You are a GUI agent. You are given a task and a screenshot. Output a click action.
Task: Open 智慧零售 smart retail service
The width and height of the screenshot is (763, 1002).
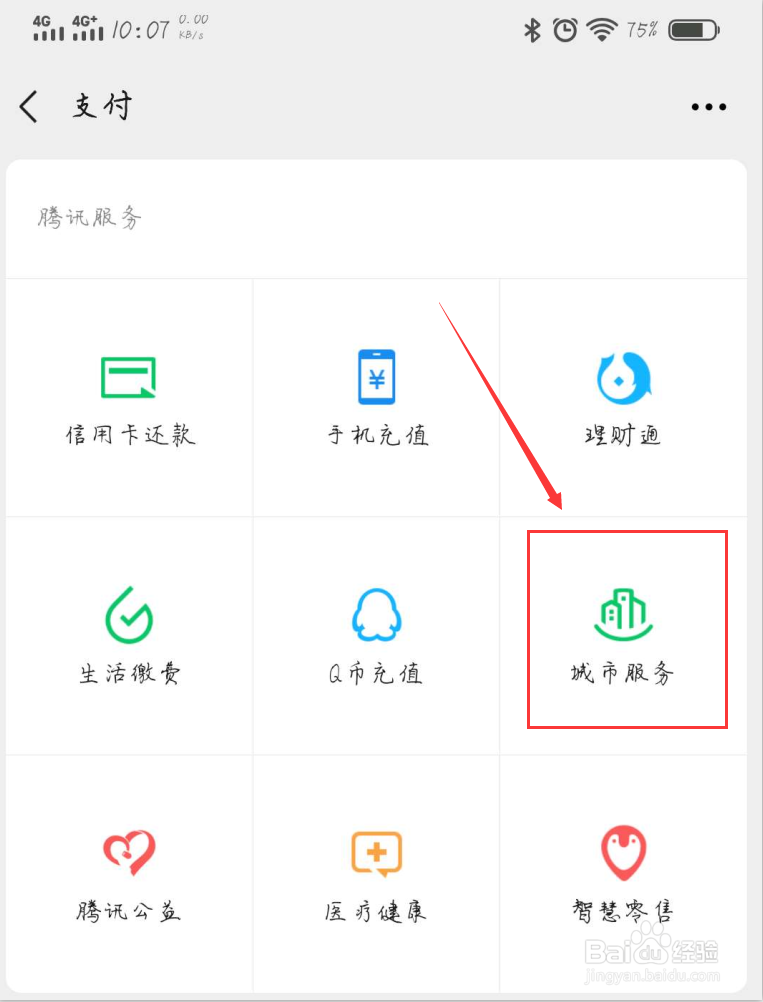622,872
